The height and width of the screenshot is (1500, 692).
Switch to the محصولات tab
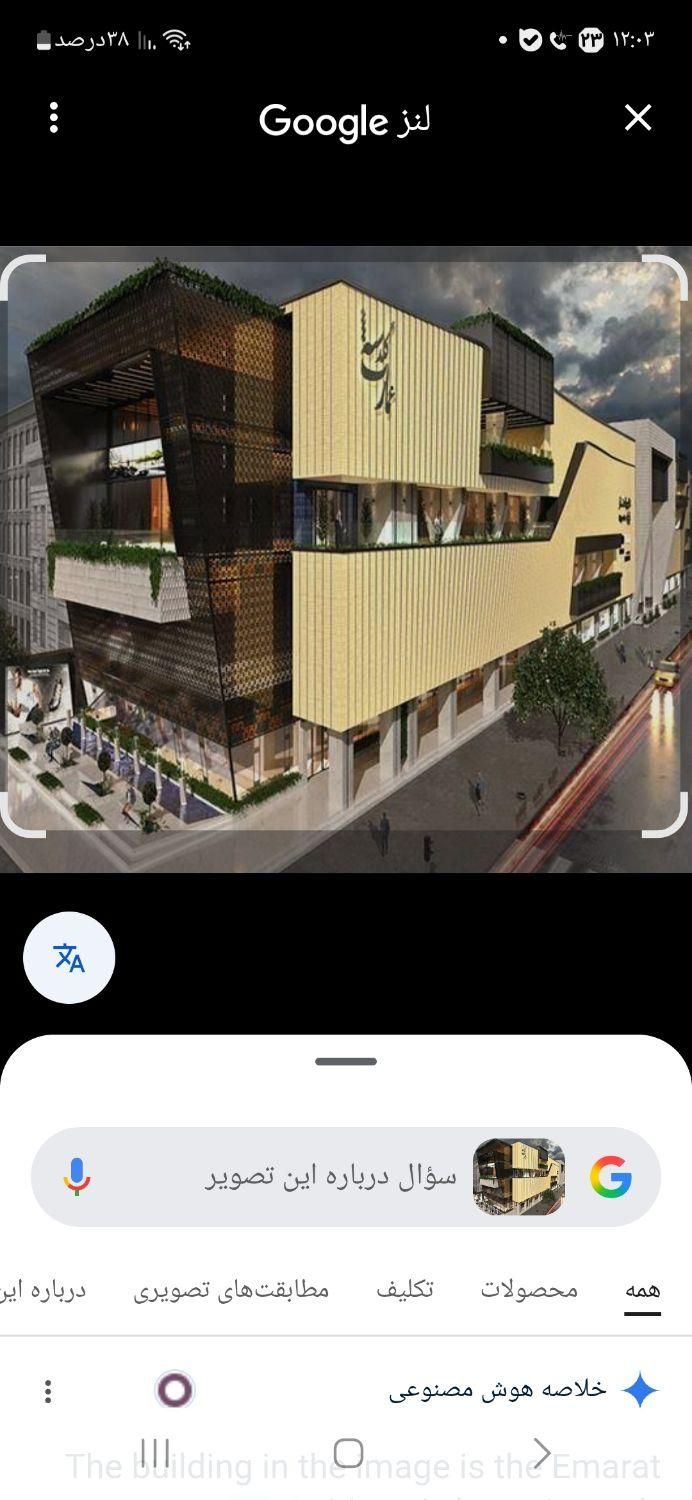click(529, 1290)
